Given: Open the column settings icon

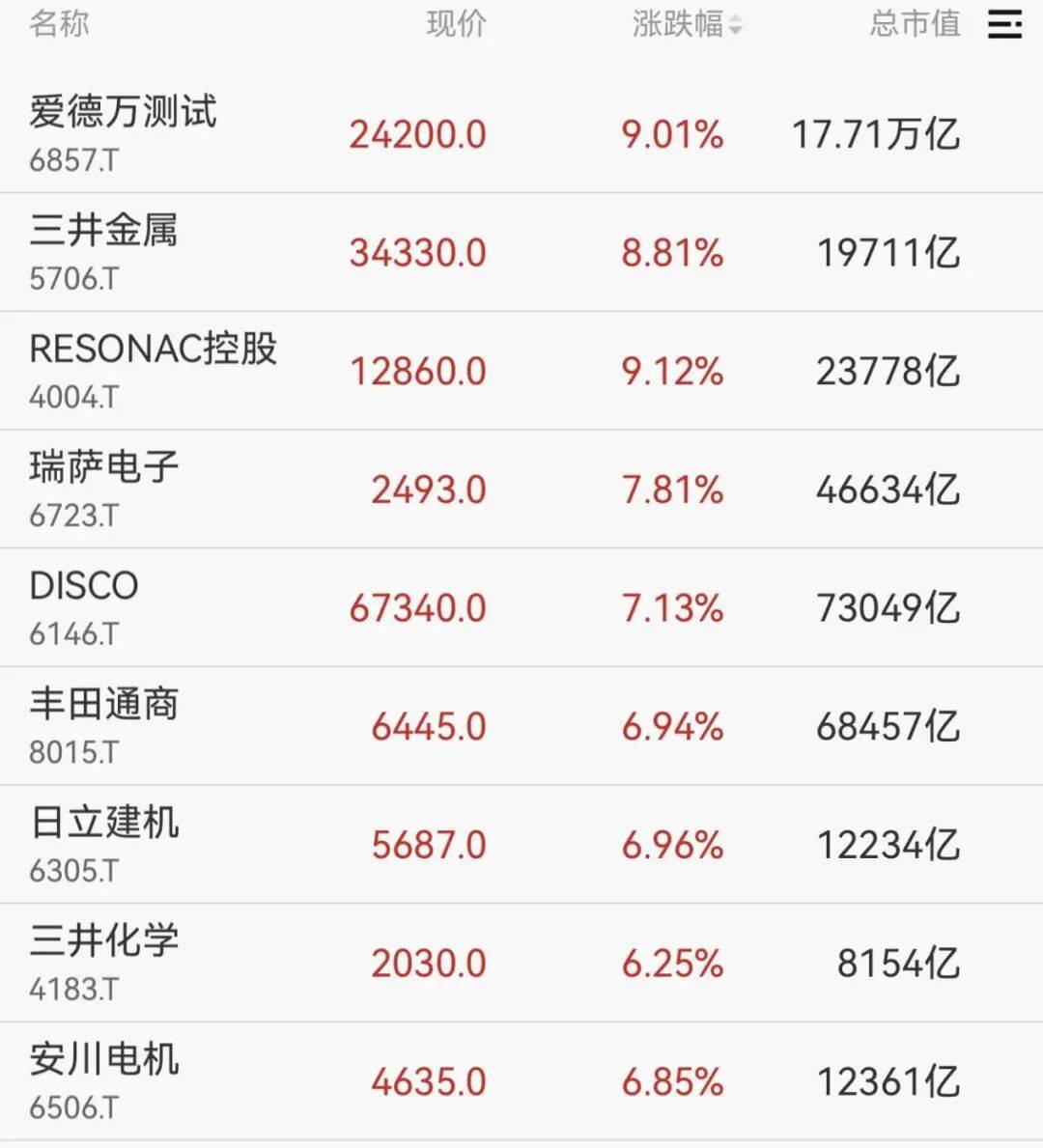Looking at the screenshot, I should click(x=1004, y=24).
